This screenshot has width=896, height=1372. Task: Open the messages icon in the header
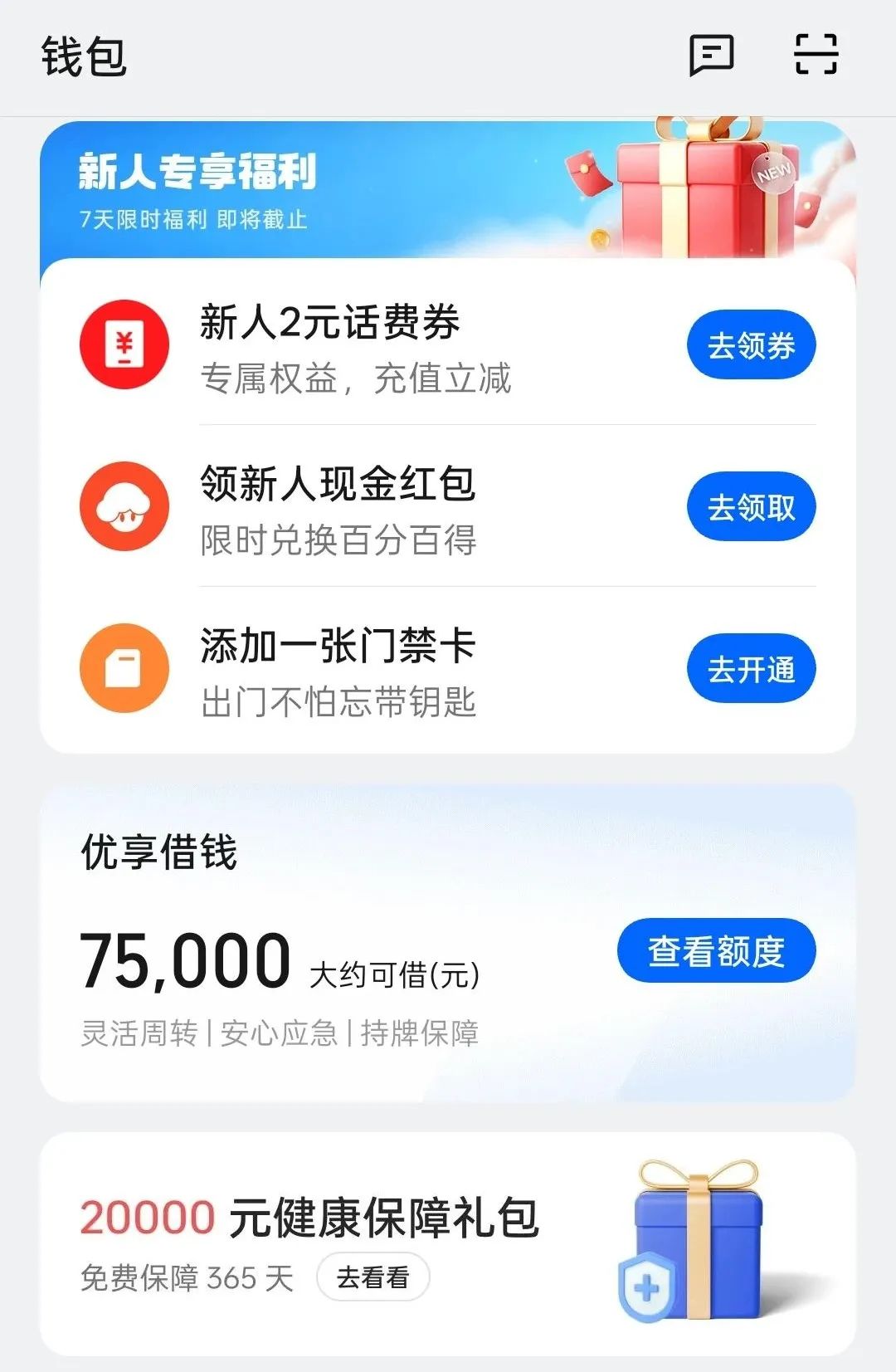711,56
